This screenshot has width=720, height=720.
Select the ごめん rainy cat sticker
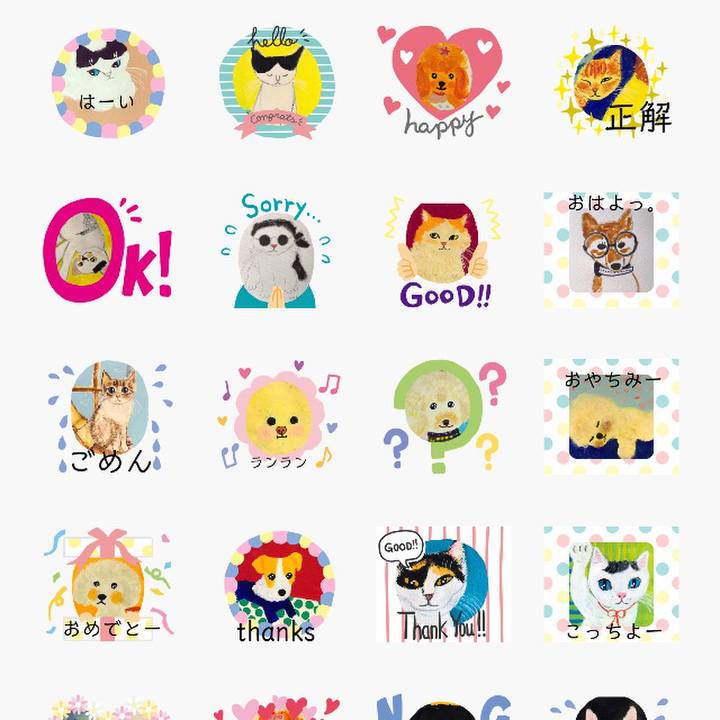108,416
